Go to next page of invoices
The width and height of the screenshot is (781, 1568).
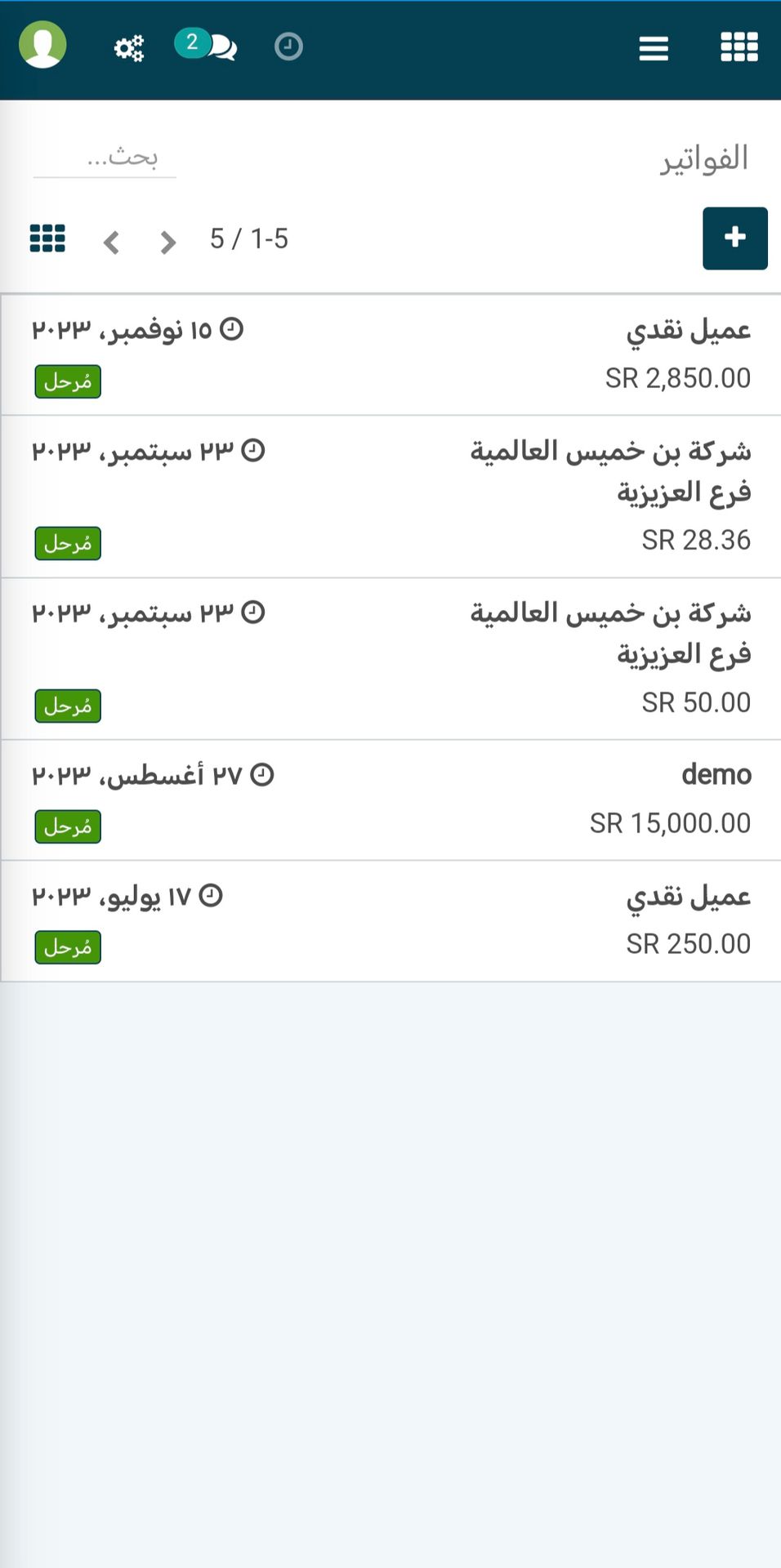[x=167, y=242]
